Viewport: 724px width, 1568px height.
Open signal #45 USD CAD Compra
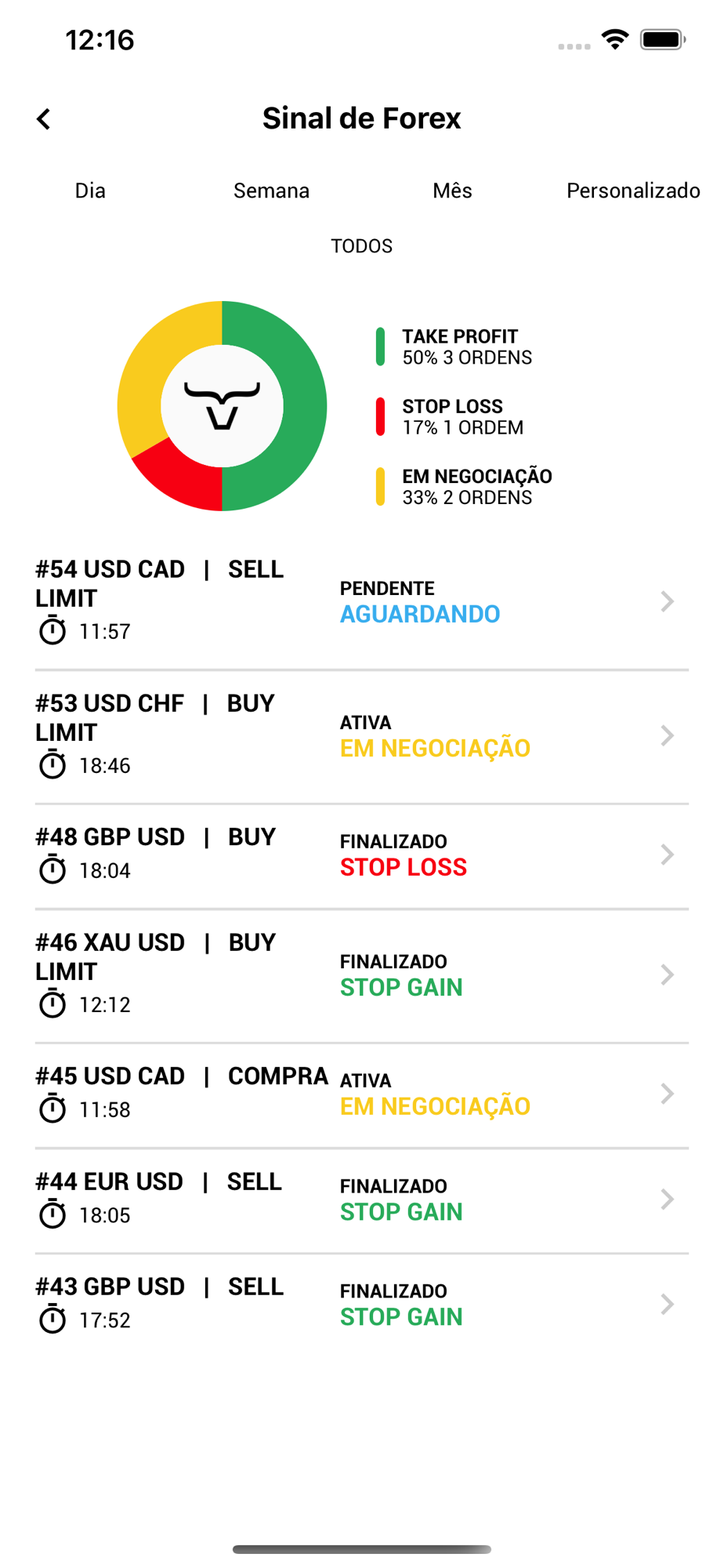[x=361, y=1093]
